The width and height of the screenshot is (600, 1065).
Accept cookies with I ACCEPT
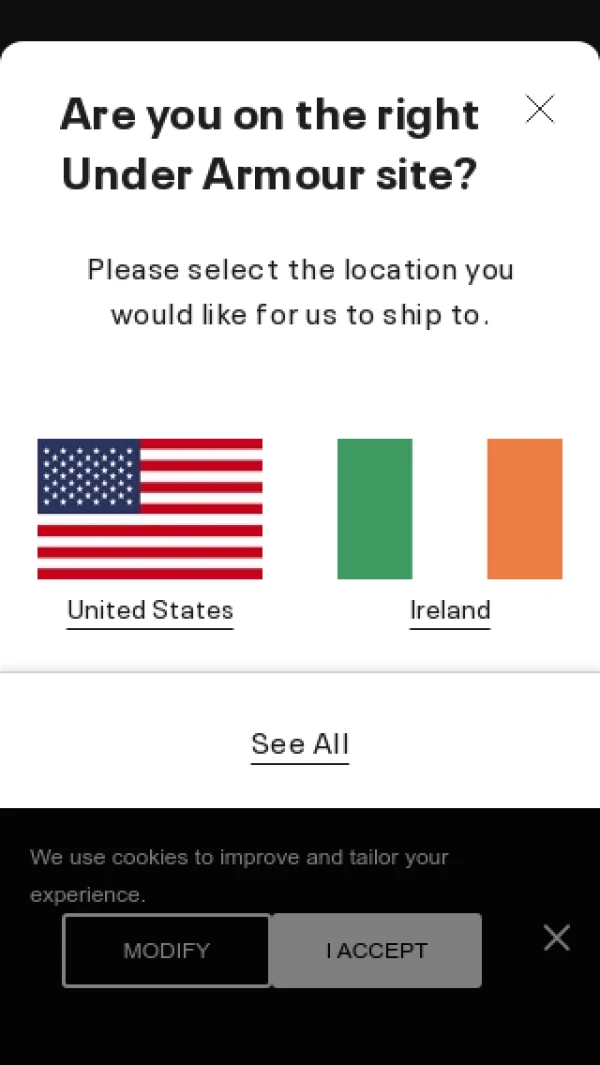[x=377, y=950]
